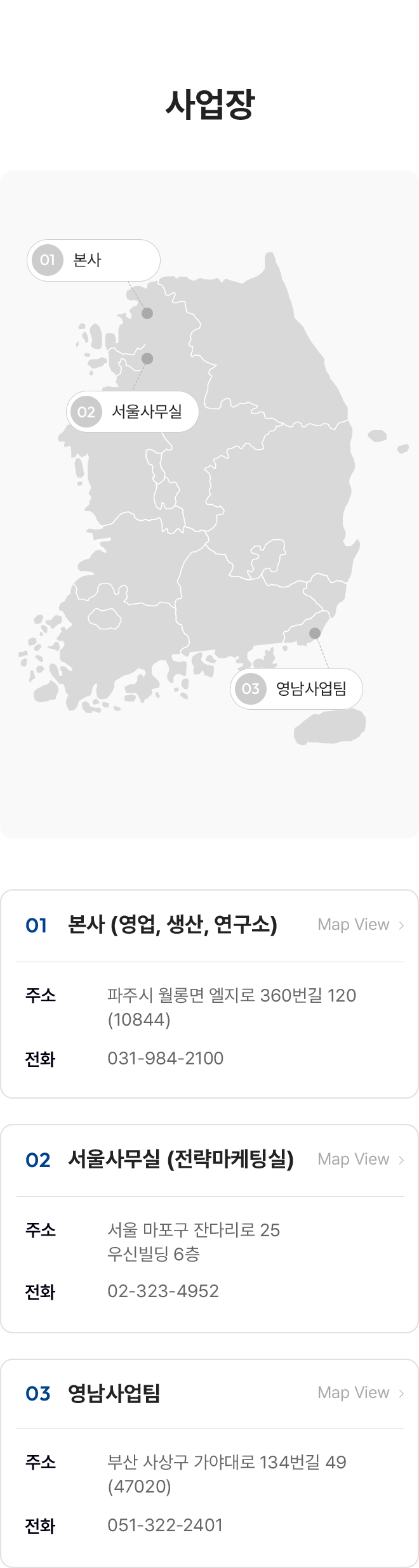
Task: Open Map View for 서울사무실
Action: coord(360,1160)
